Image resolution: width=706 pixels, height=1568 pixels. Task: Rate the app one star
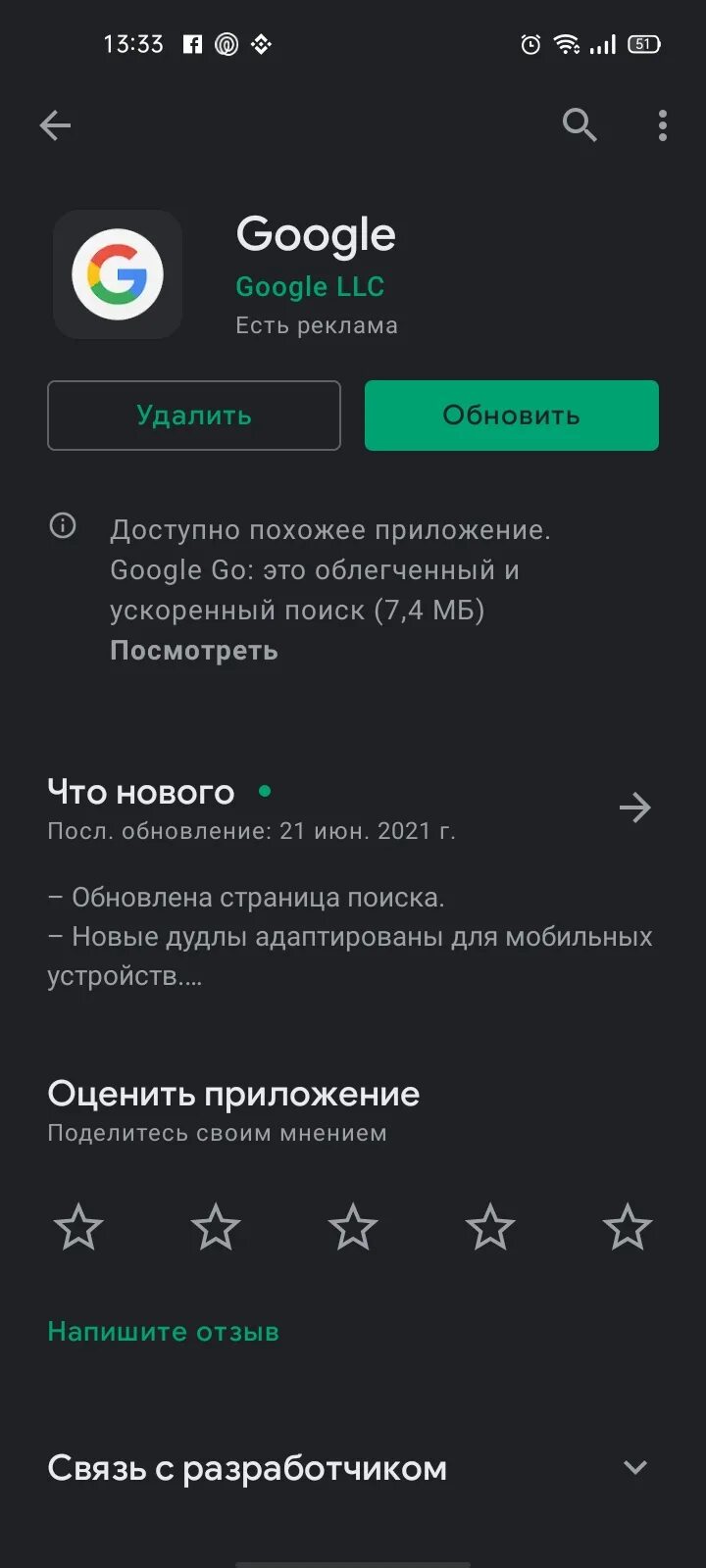point(78,1228)
